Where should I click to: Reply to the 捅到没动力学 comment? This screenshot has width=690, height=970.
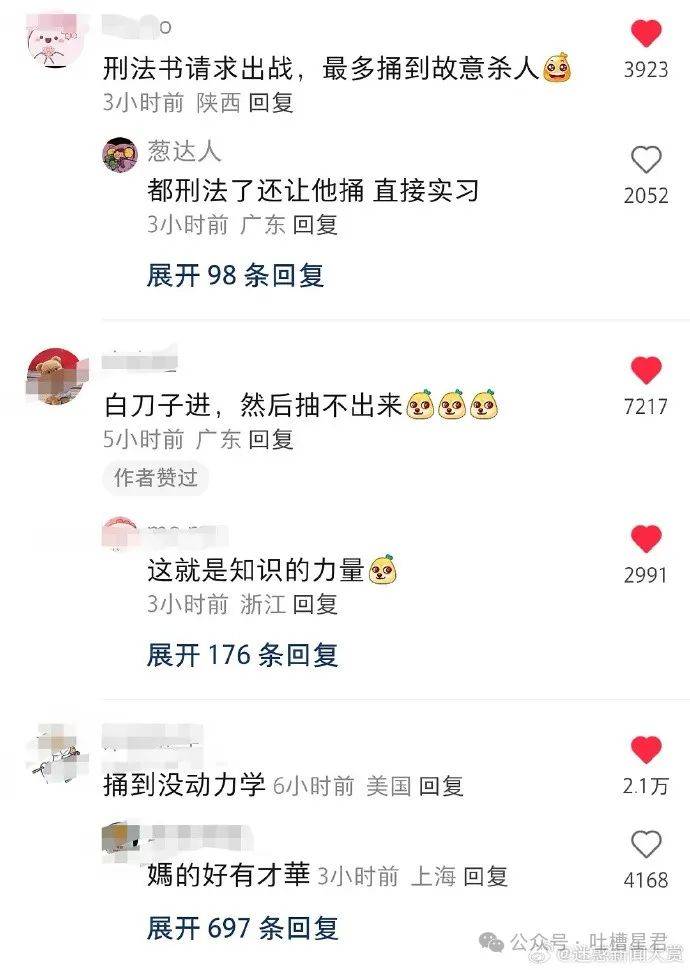pyautogui.click(x=440, y=786)
